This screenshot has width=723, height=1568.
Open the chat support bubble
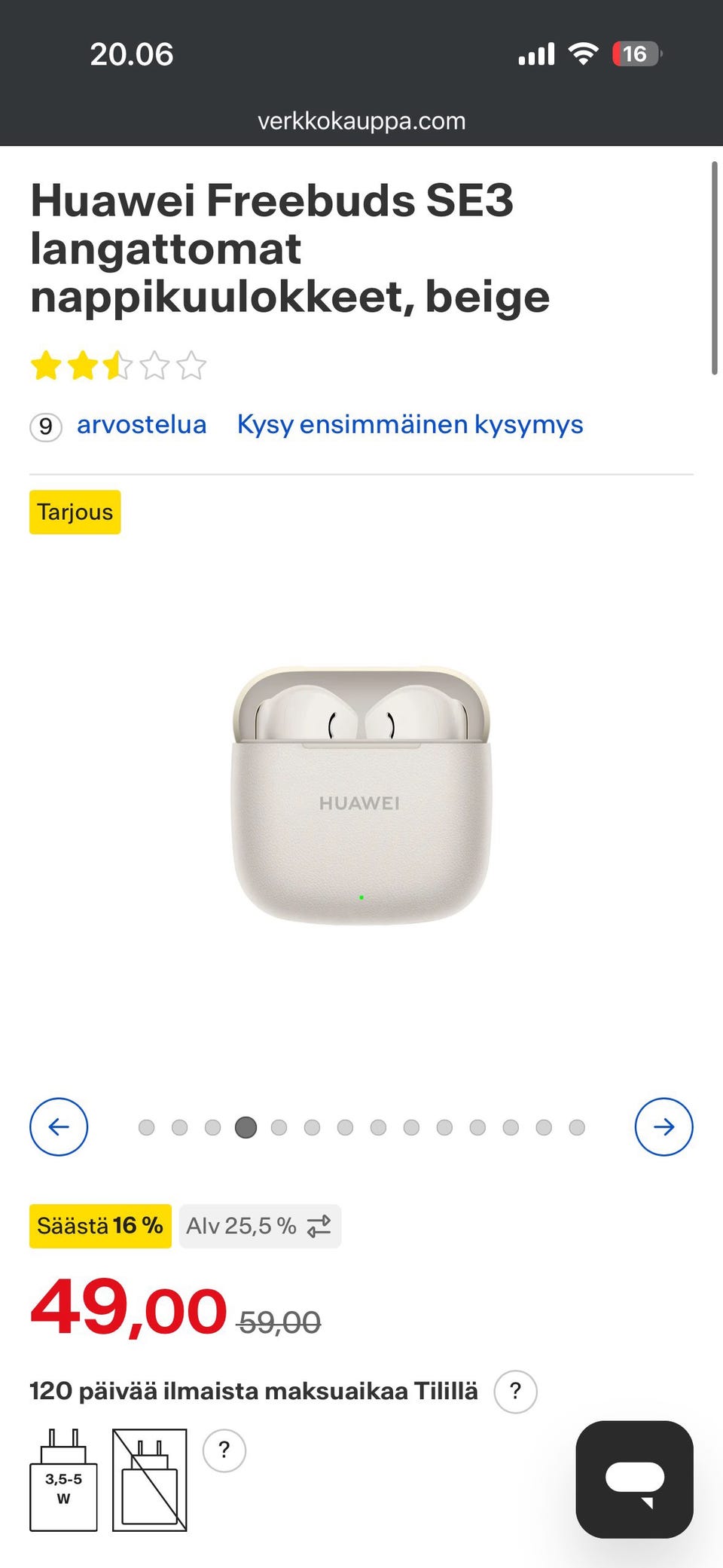635,1478
